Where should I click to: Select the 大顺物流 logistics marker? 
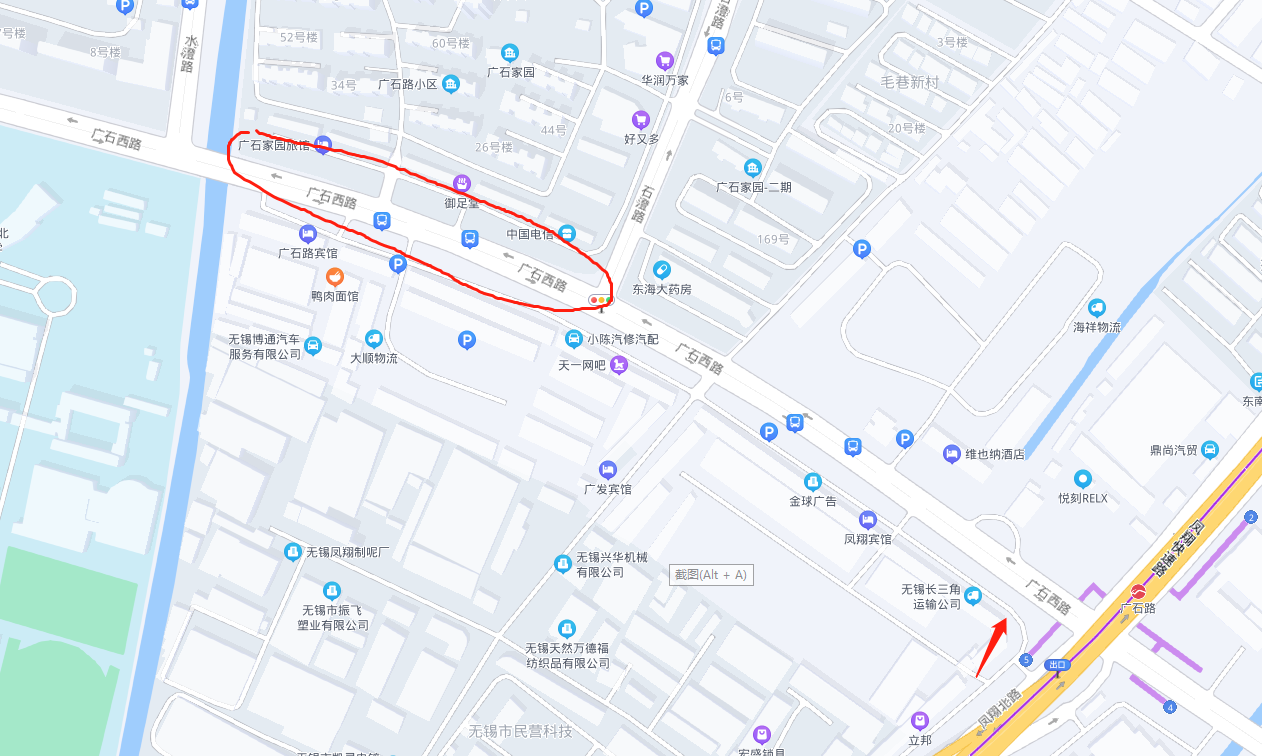point(374,339)
